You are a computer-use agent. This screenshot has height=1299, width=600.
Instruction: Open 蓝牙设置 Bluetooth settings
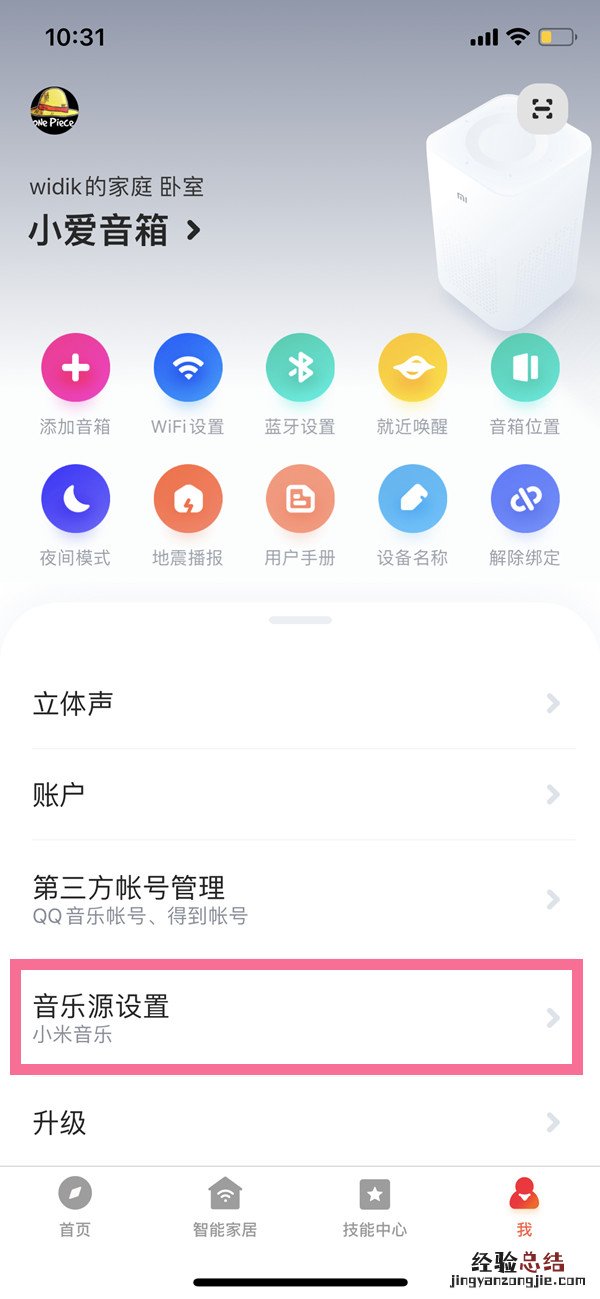tap(300, 369)
